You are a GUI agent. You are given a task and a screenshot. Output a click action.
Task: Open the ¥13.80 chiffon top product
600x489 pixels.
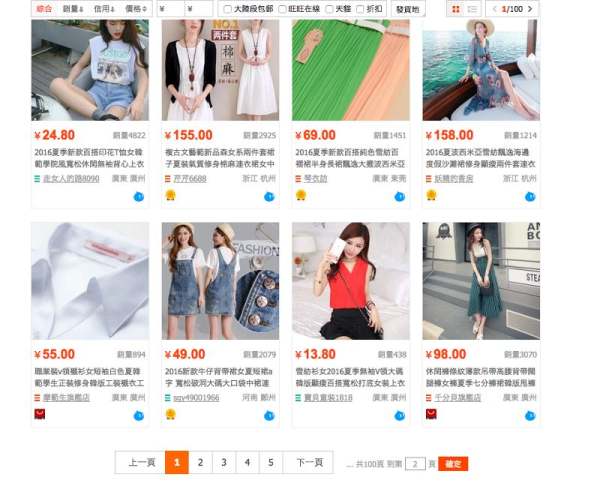[350, 281]
